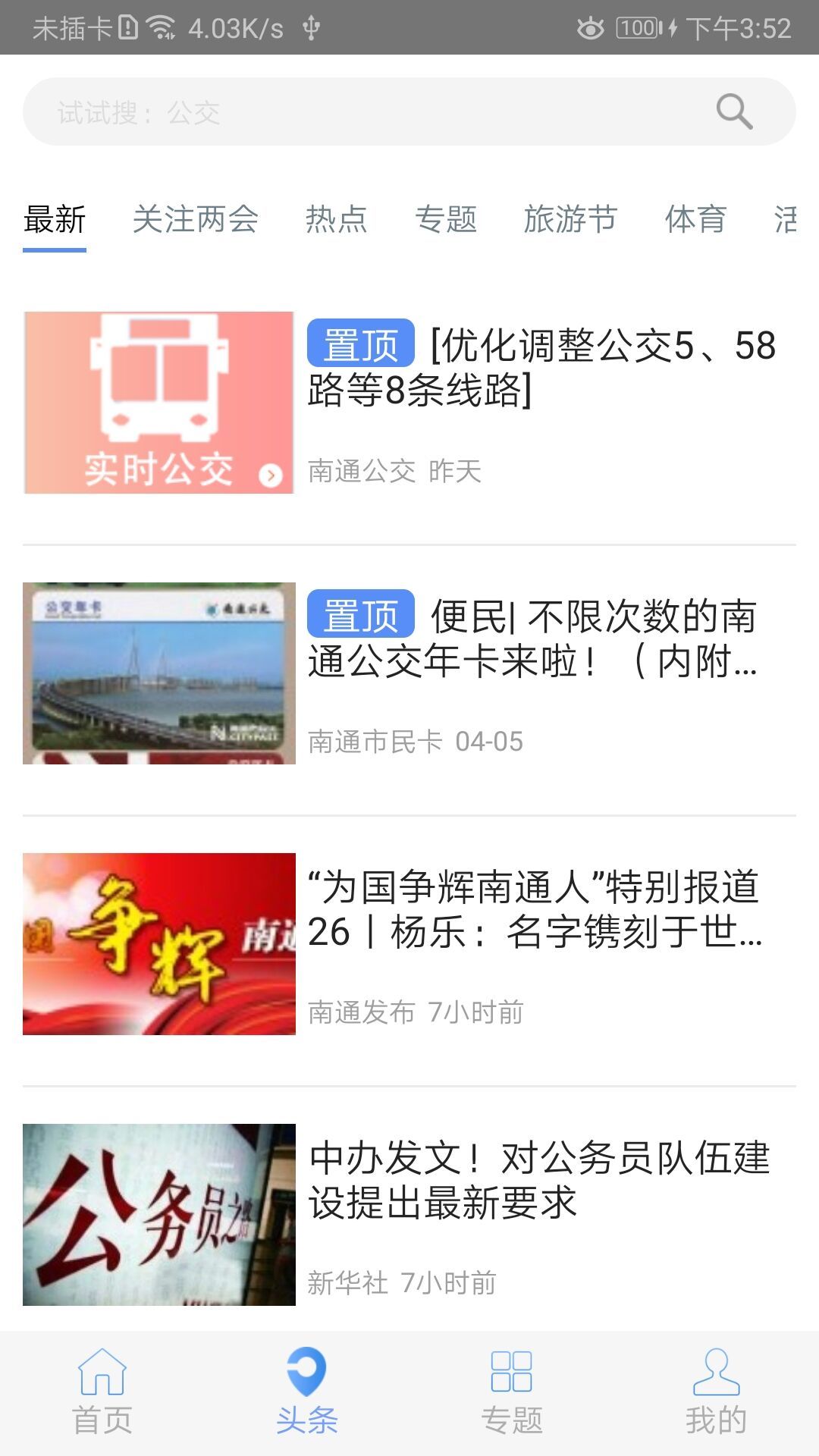Tap the 实时公交 bus thumbnail image
Image resolution: width=819 pixels, height=1456 pixels.
click(x=159, y=402)
